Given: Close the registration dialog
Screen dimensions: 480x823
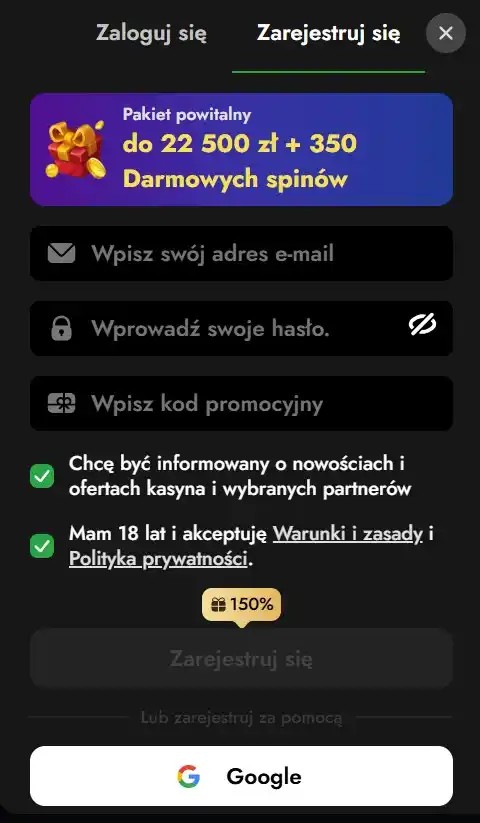Looking at the screenshot, I should click(445, 34).
